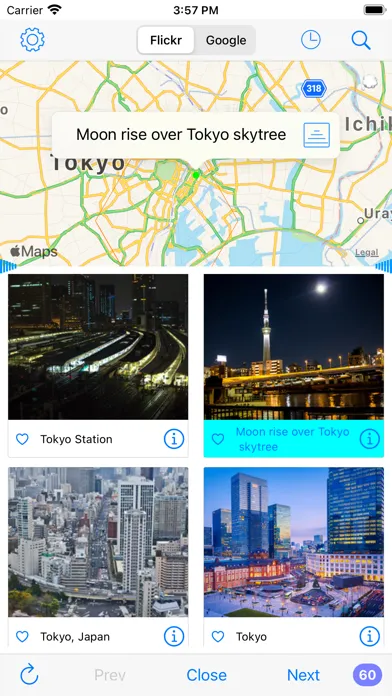
Task: Open the Moon rise over Tokyo skytree photo
Action: click(294, 347)
